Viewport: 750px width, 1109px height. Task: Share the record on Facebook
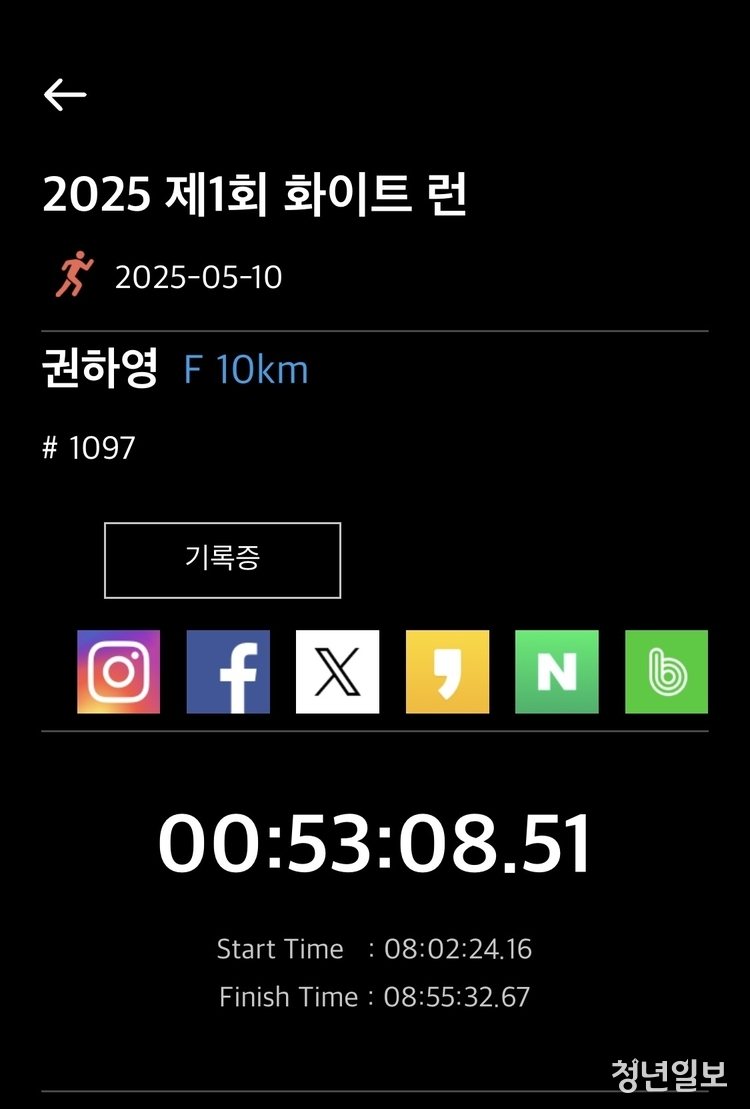click(228, 671)
